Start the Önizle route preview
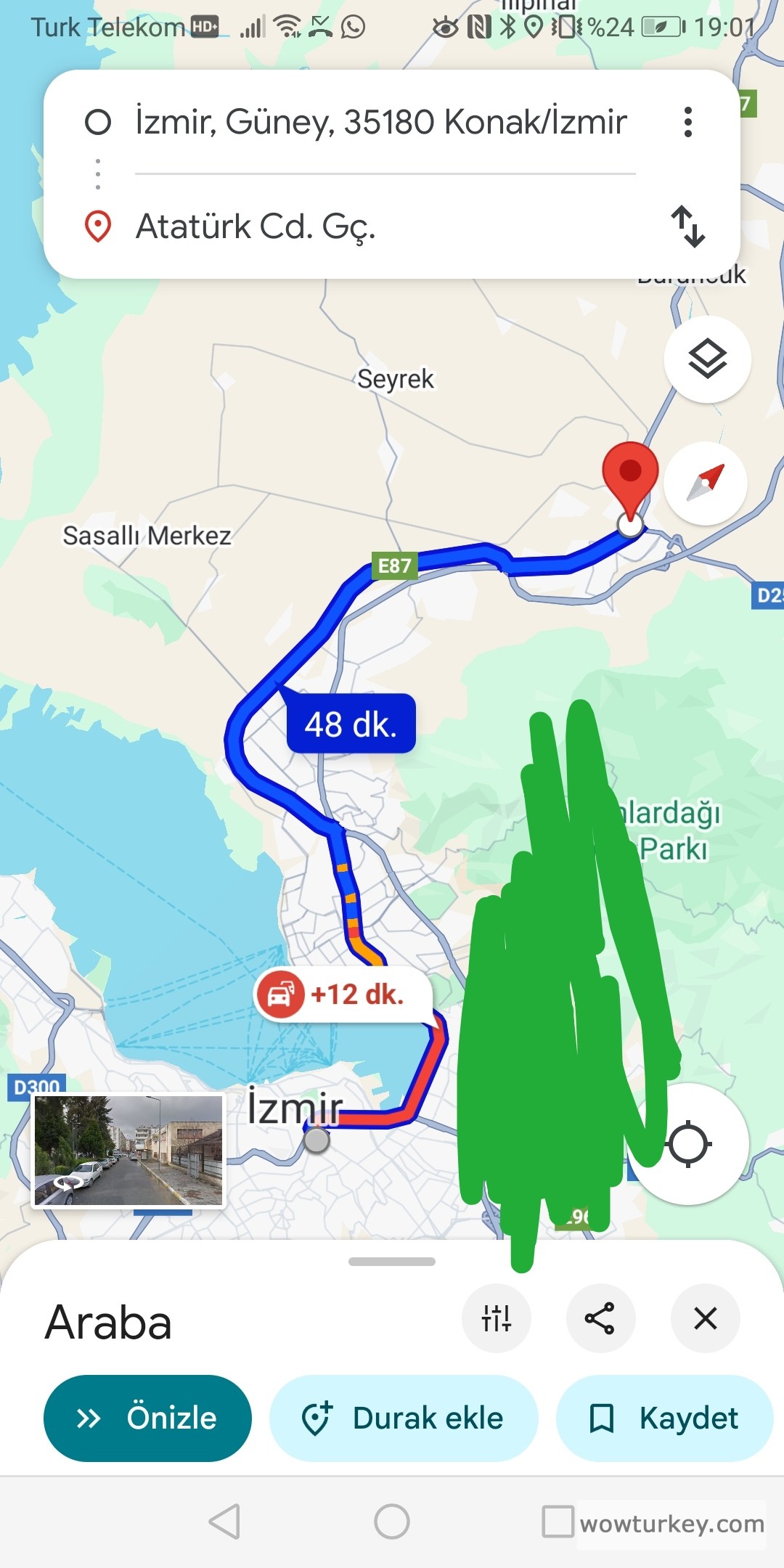Image resolution: width=784 pixels, height=1568 pixels. 147,1418
